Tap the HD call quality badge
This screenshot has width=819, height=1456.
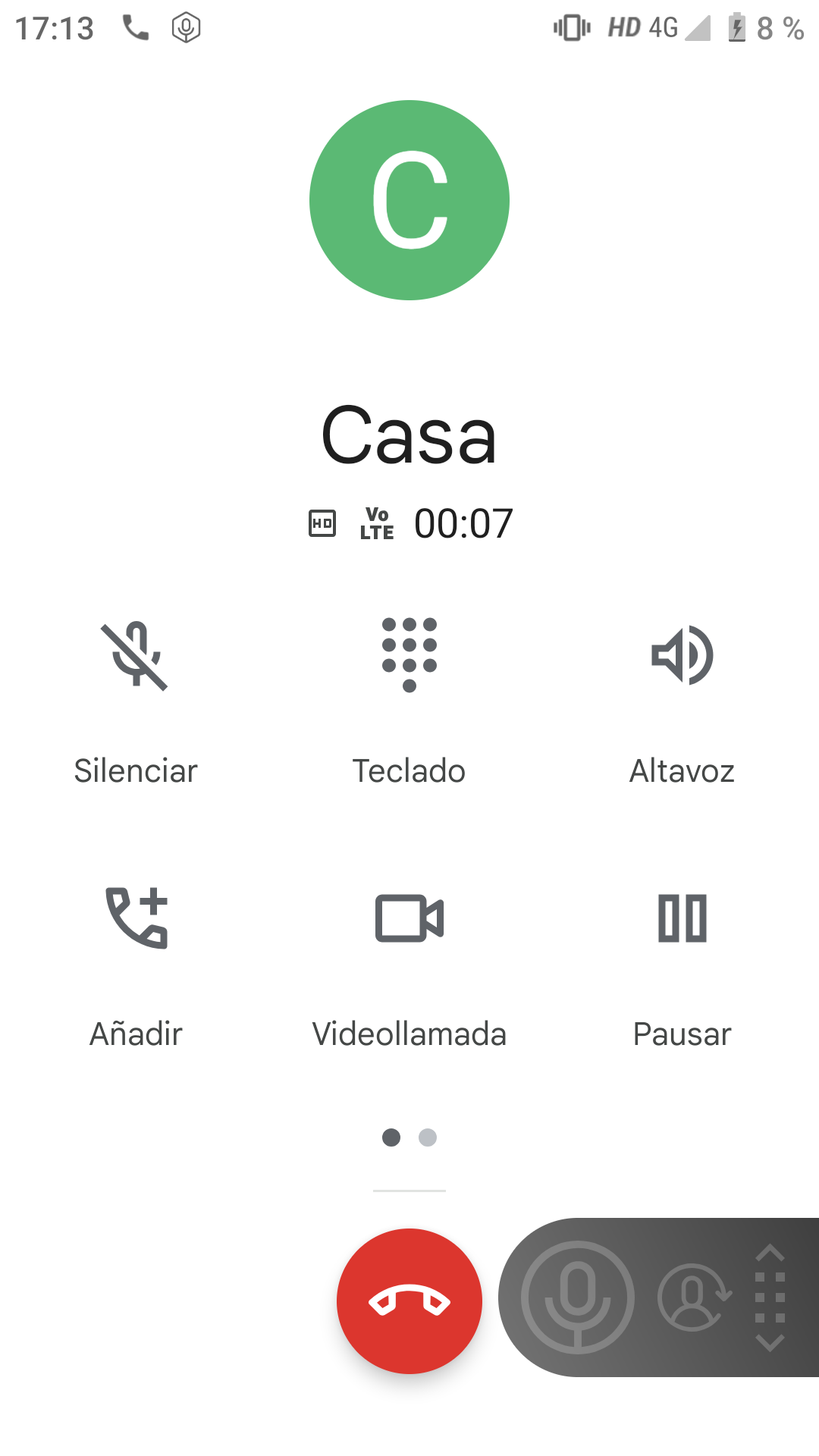[x=322, y=523]
